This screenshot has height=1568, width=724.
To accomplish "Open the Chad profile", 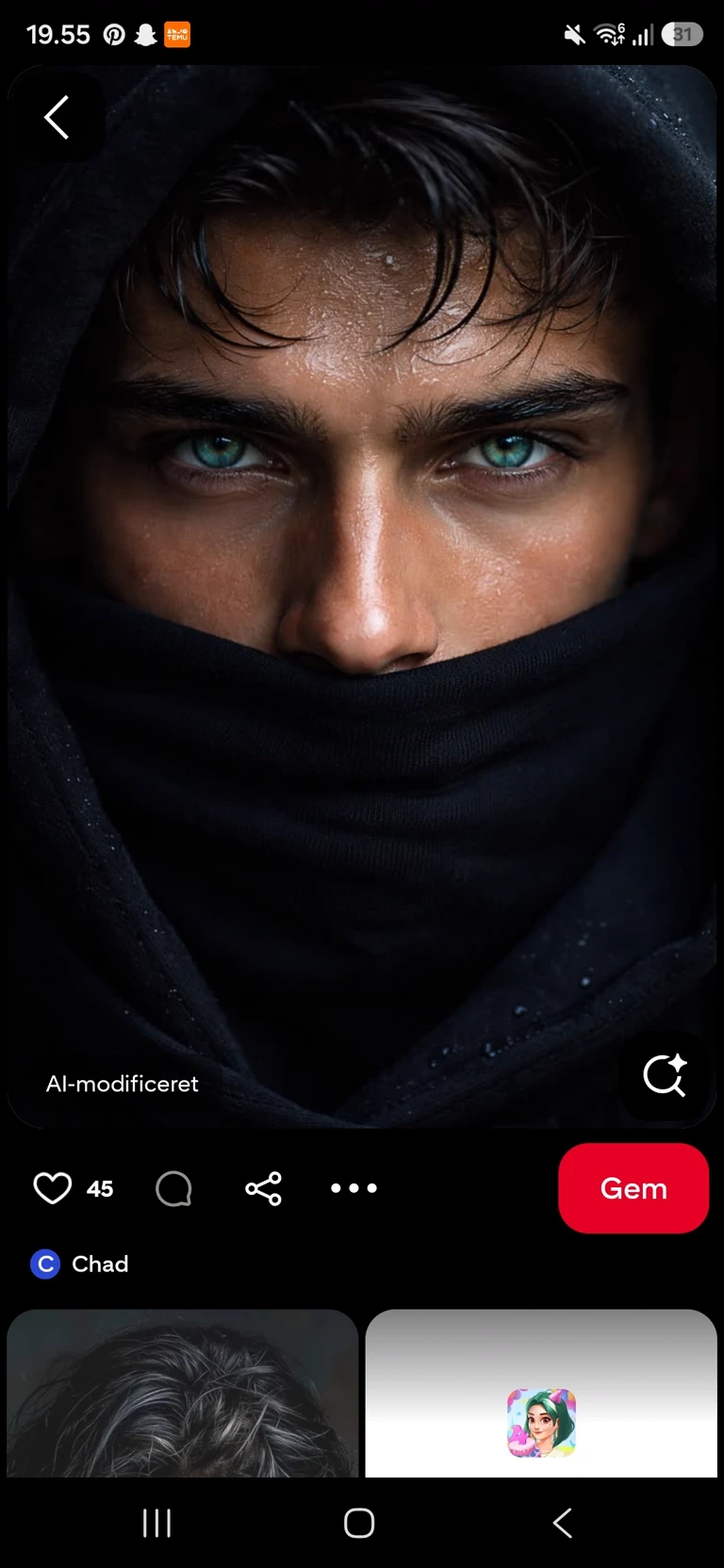I will point(79,1264).
